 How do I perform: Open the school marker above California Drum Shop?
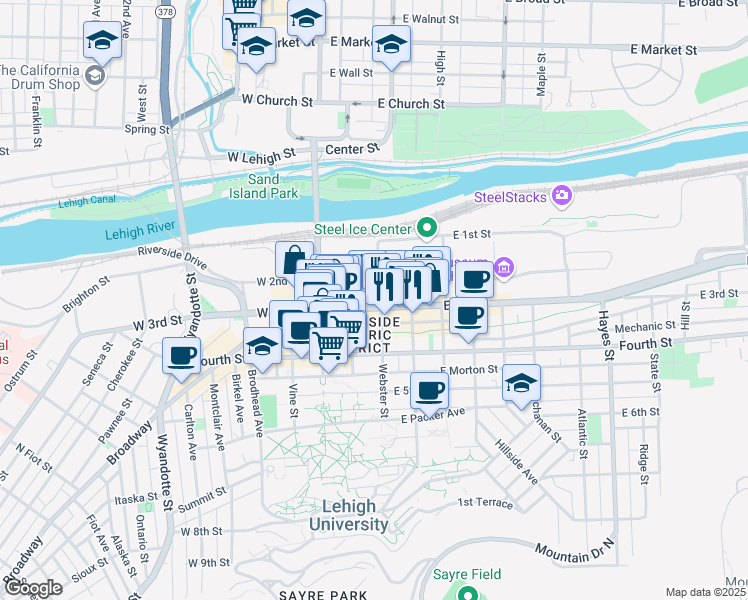103,41
